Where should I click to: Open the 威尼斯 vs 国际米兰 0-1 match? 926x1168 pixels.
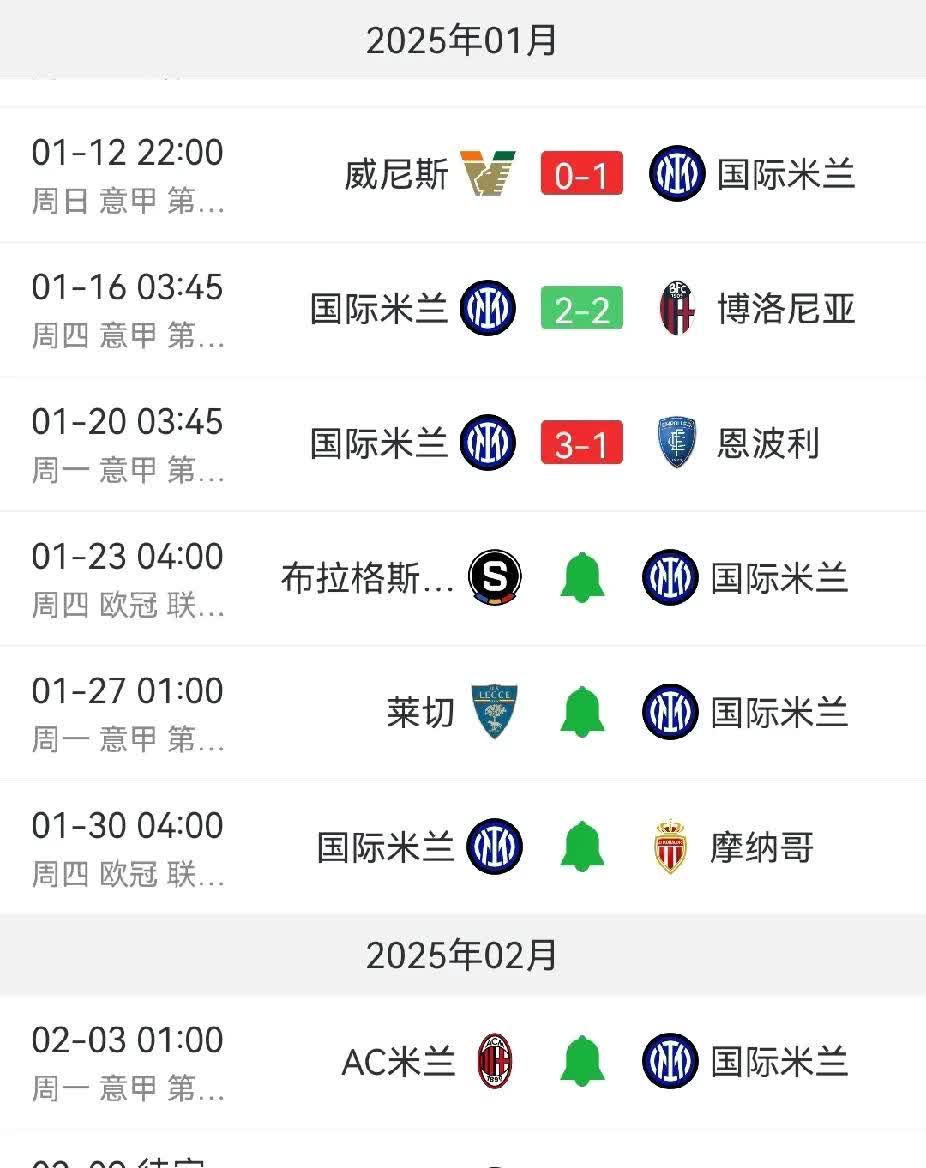[581, 175]
